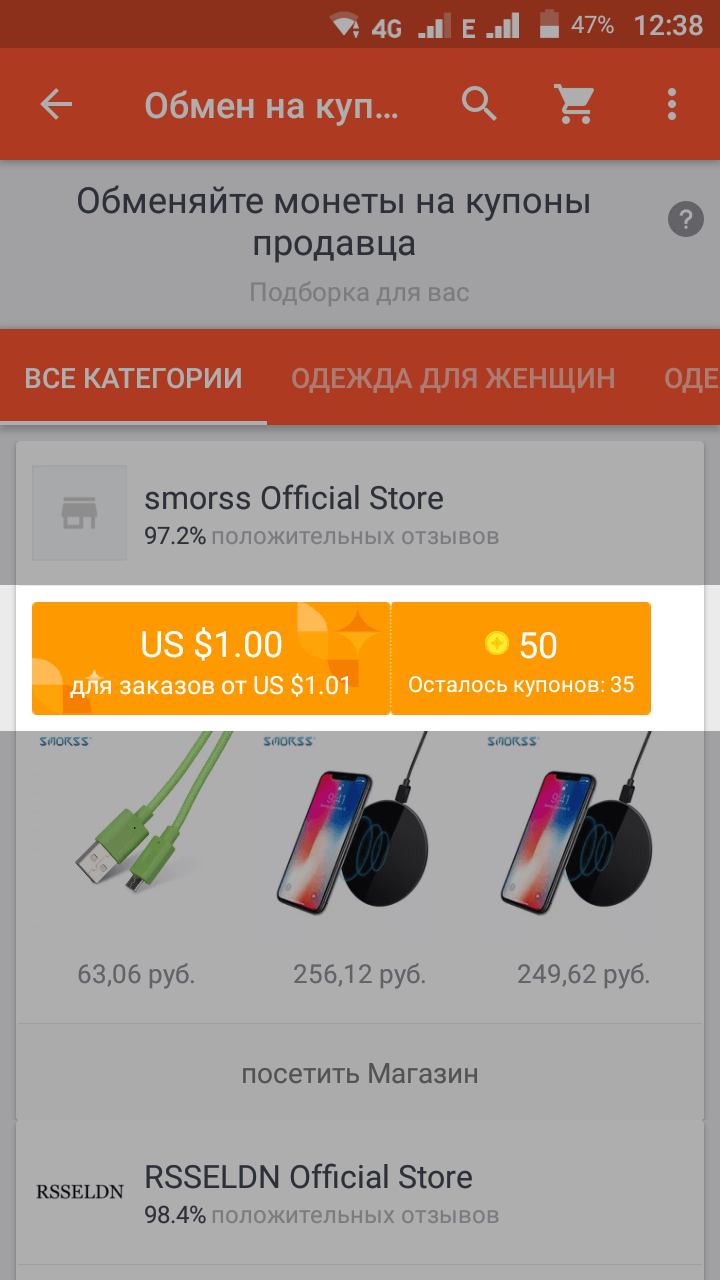
Task: Open the shopping cart
Action: [x=574, y=104]
